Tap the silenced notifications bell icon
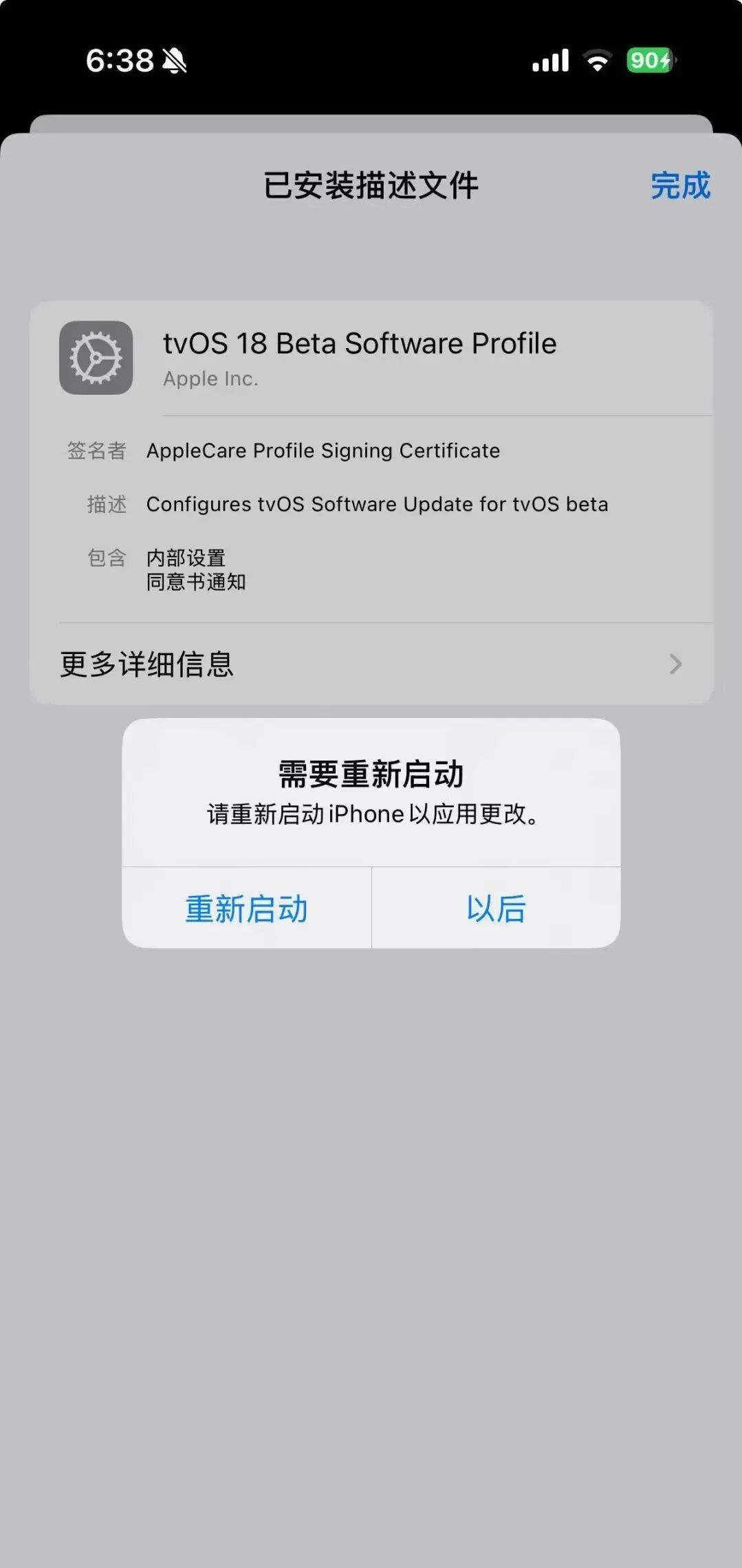742x1568 pixels. 173,61
